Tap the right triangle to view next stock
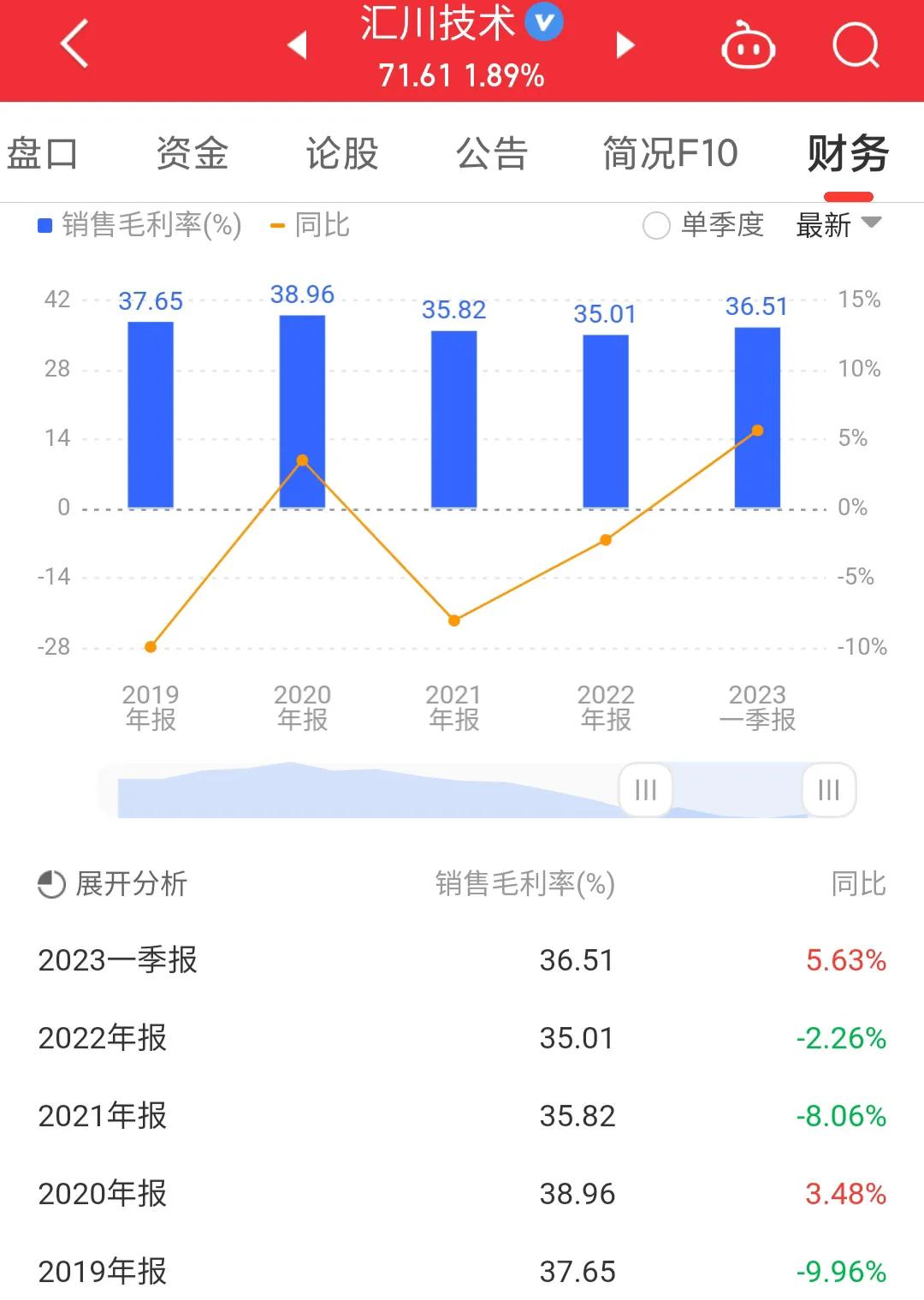This screenshot has height=1300, width=924. coord(625,46)
